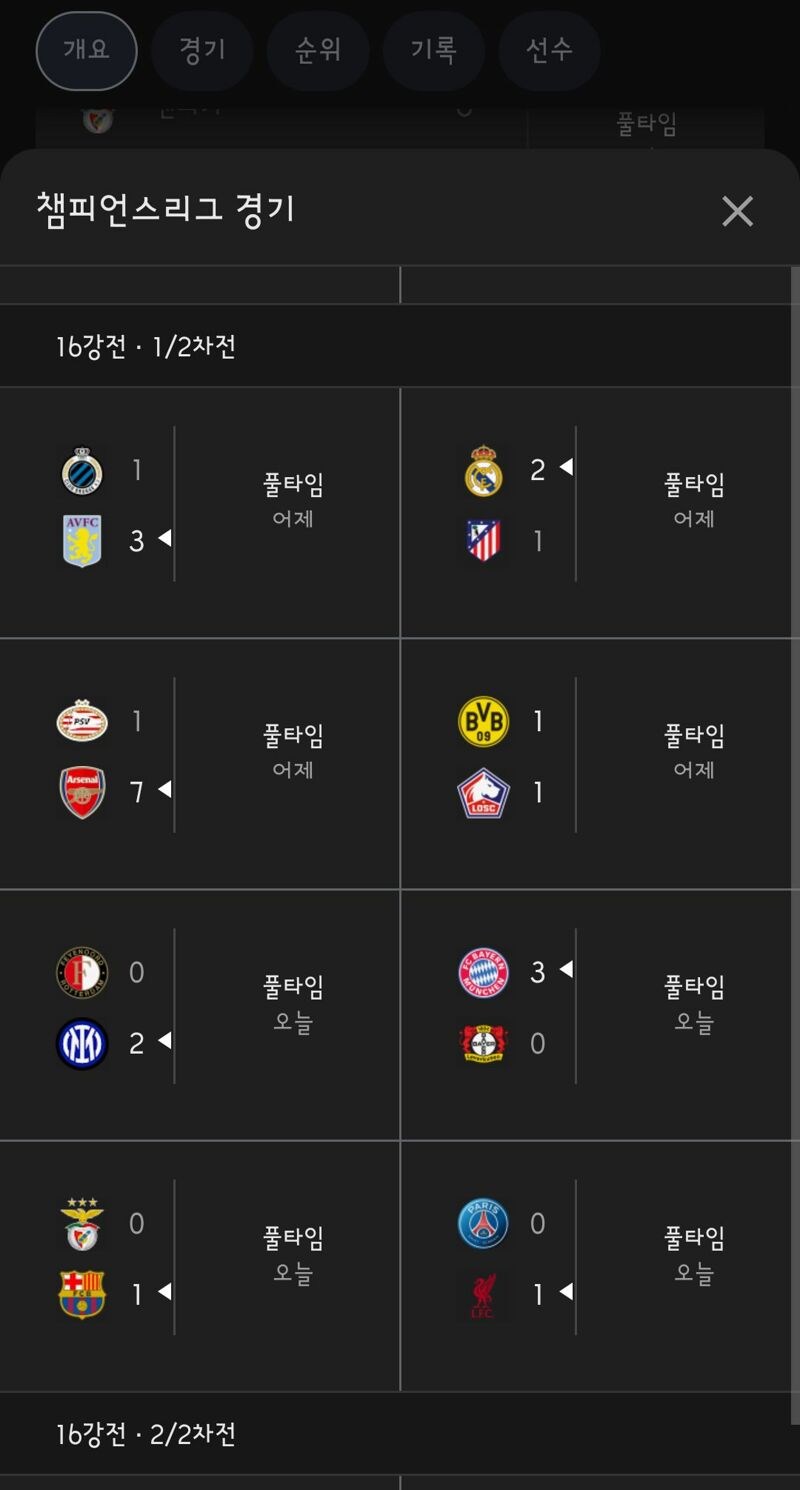
Task: Close the 챔피언스리그 경기 panel
Action: (x=737, y=211)
